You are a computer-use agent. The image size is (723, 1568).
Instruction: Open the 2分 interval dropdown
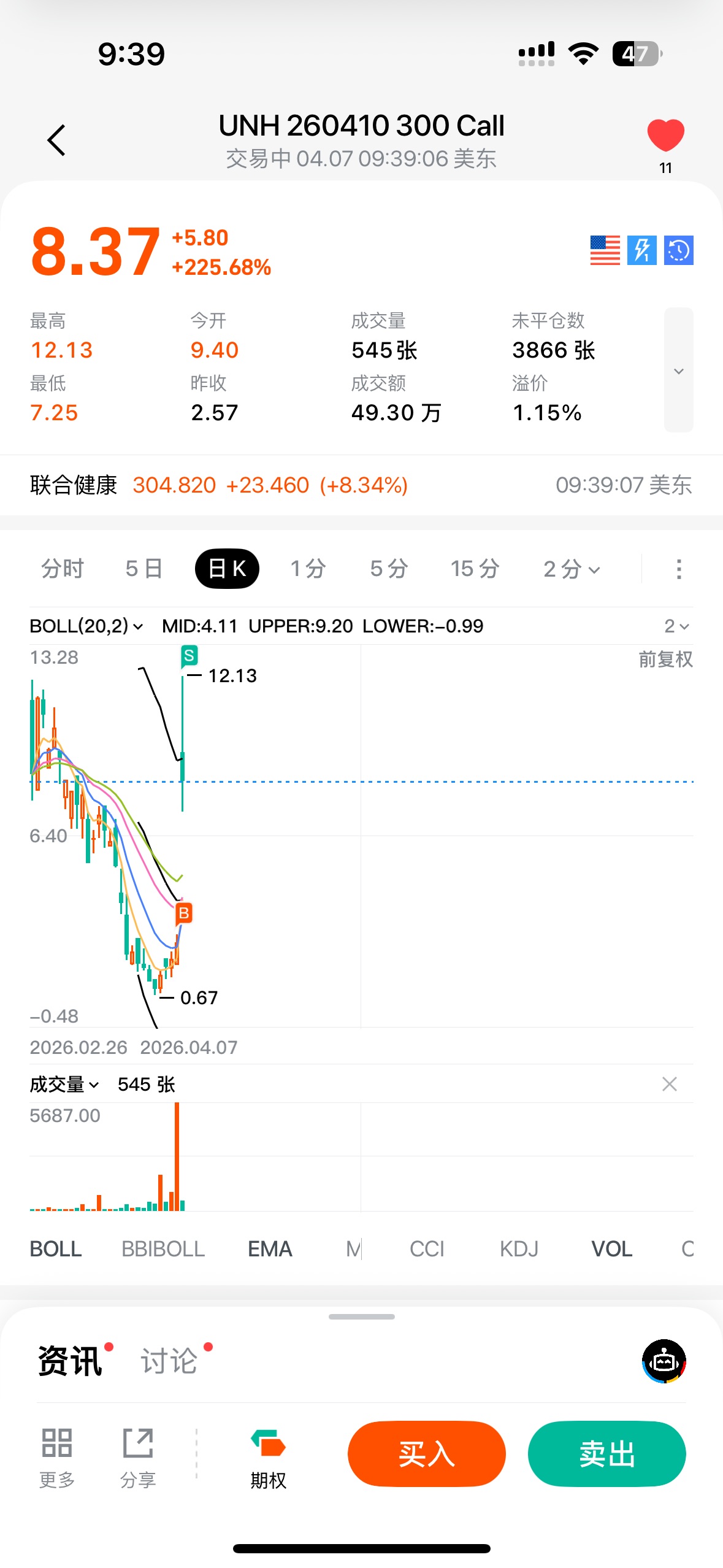point(572,569)
